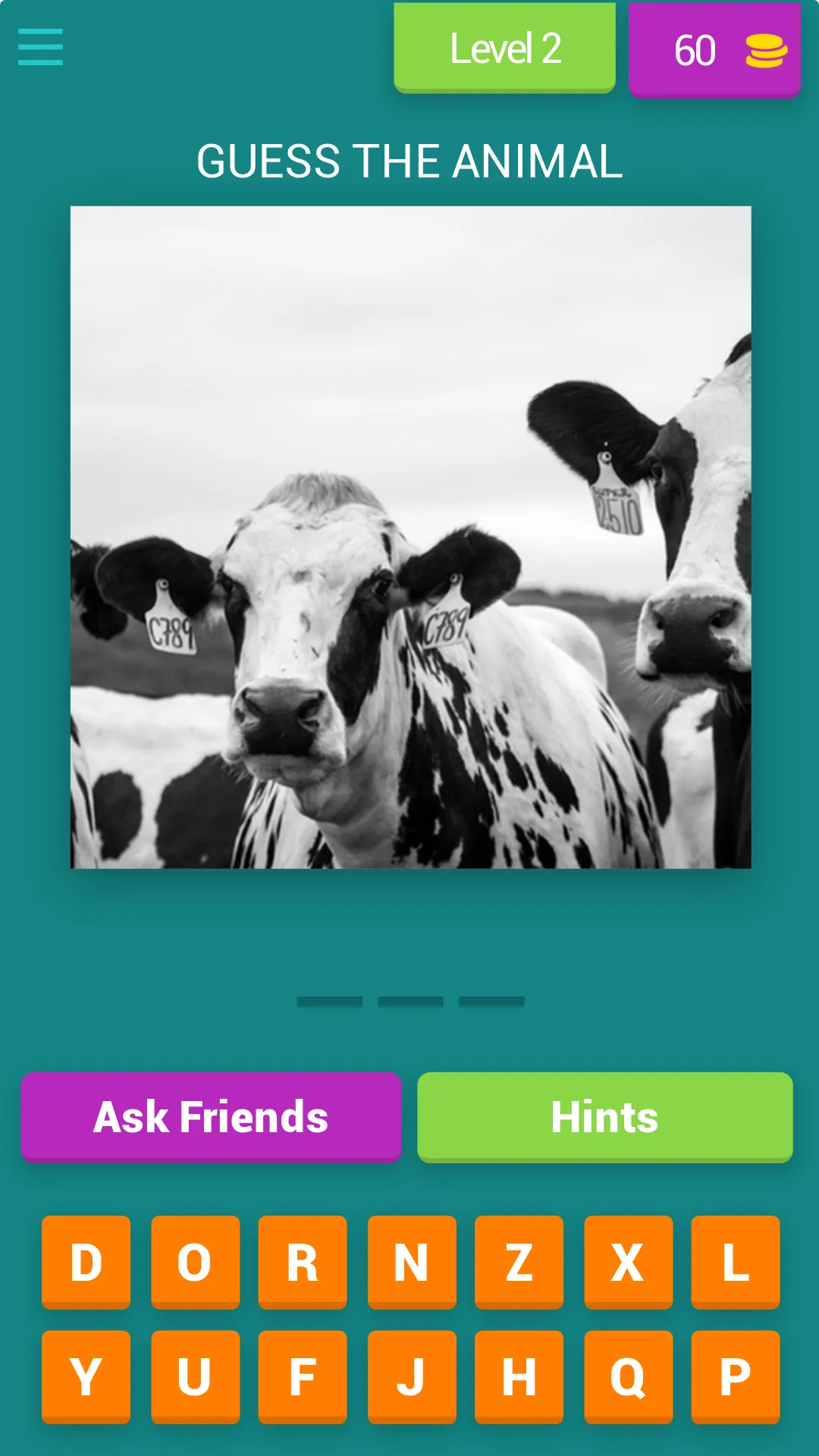The height and width of the screenshot is (1456, 819).
Task: Open the Hints options
Action: point(604,1116)
